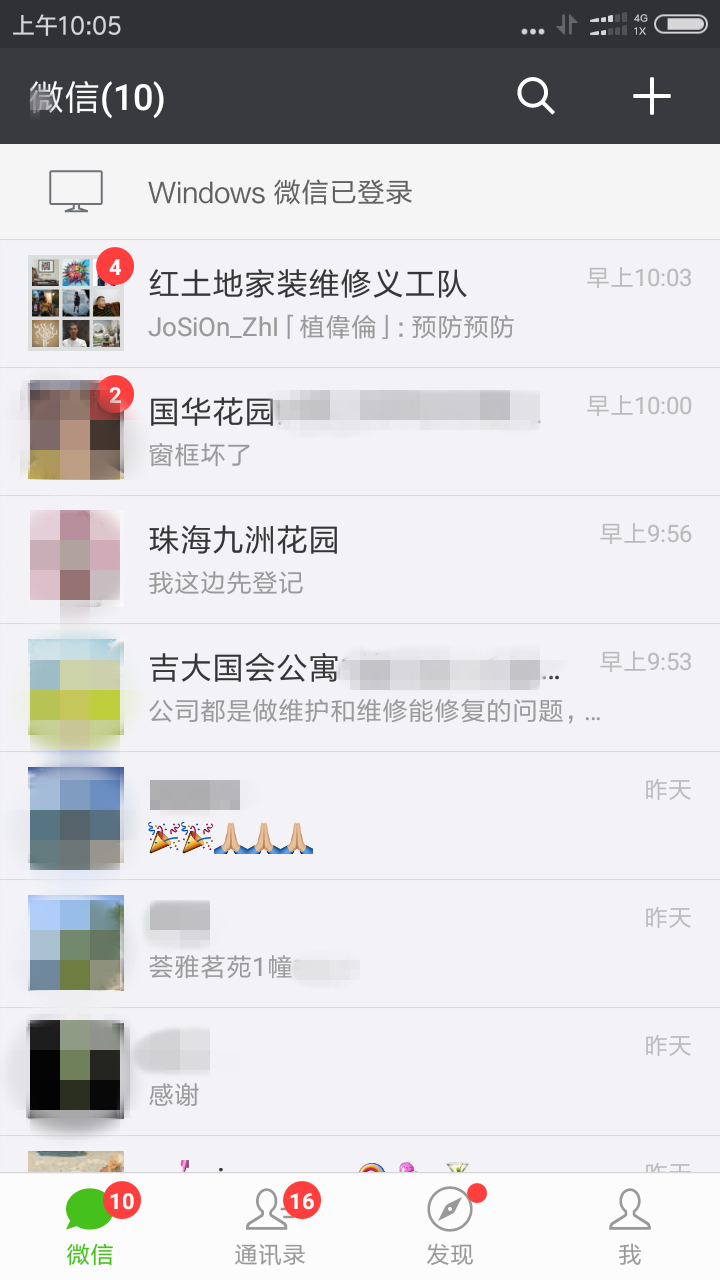Click the Windows monitor icon at the top

tap(75, 190)
